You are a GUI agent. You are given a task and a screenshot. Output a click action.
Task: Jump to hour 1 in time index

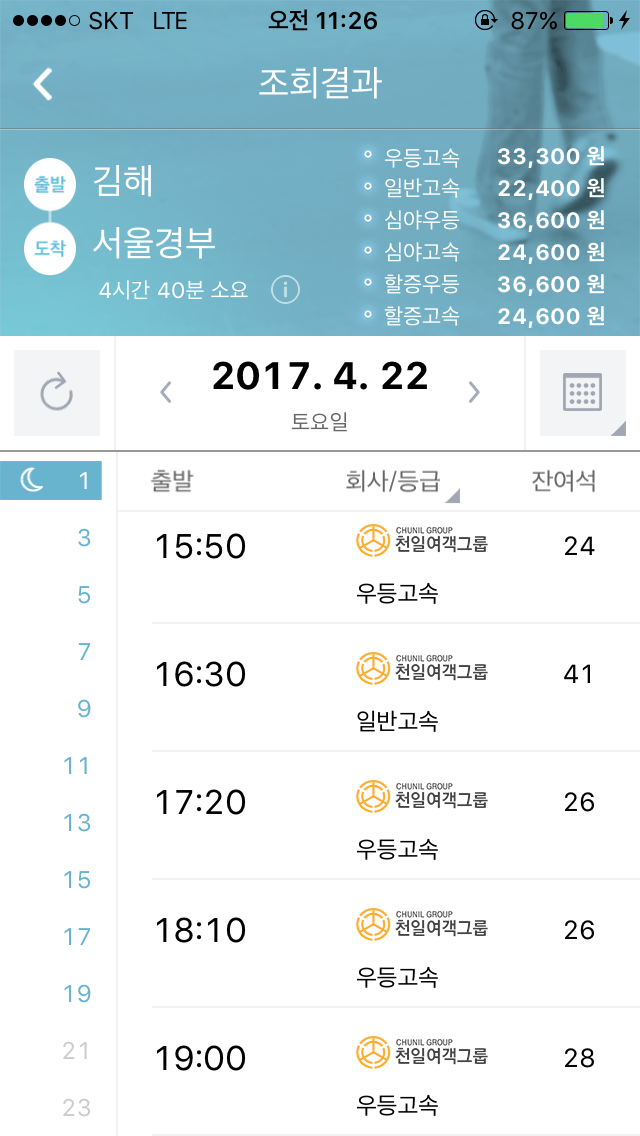(x=51, y=480)
